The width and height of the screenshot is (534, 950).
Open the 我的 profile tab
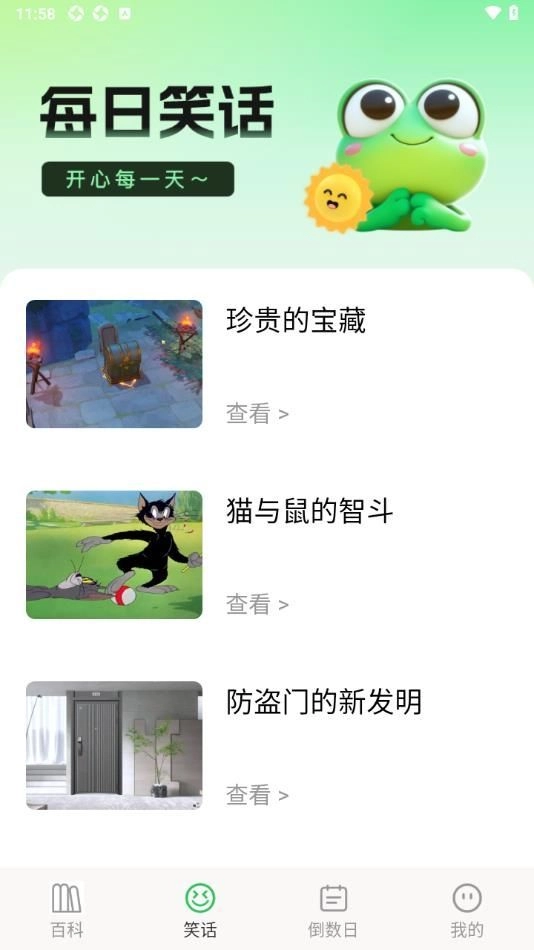[467, 910]
